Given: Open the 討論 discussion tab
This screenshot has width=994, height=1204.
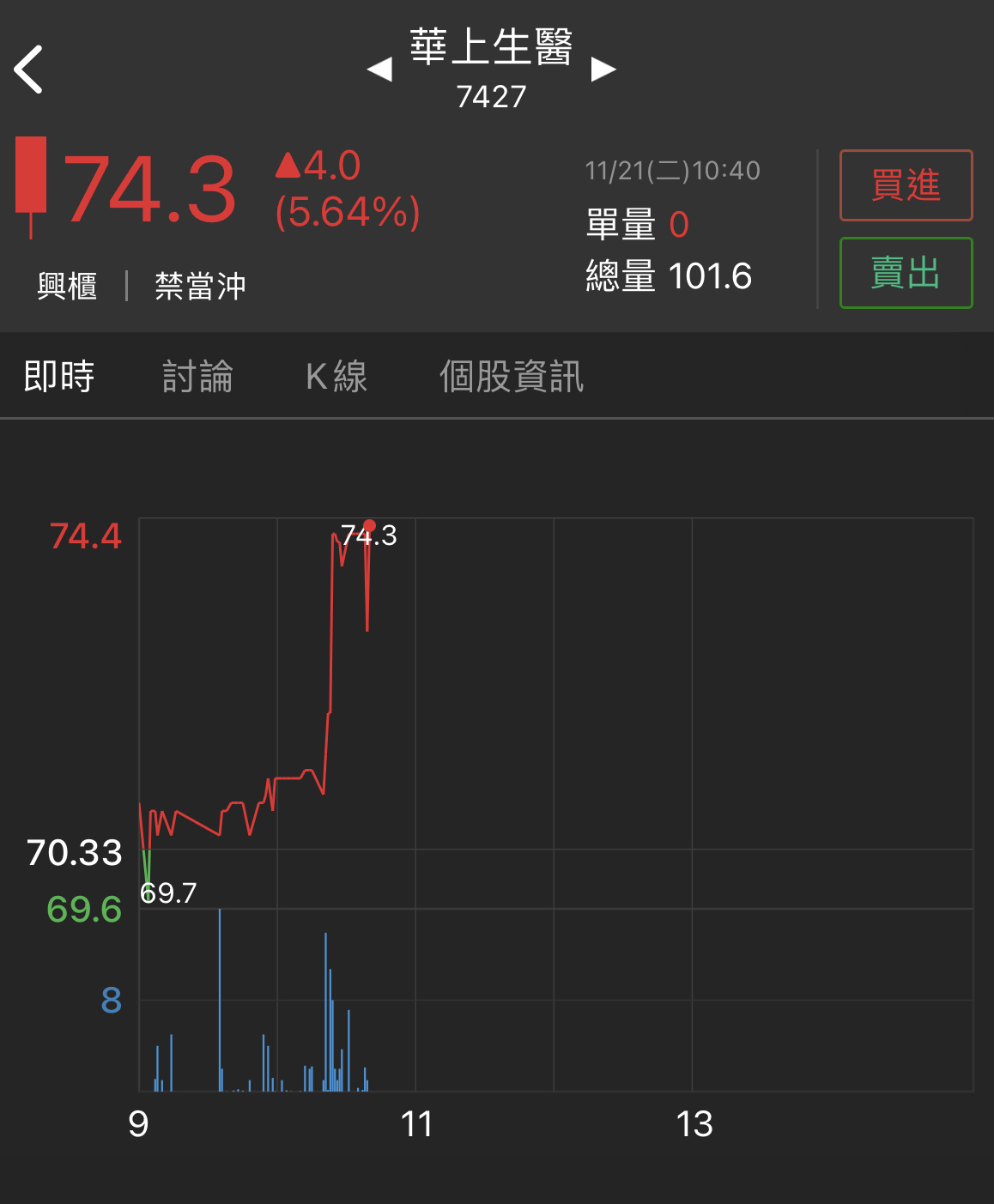Looking at the screenshot, I should point(197,377).
